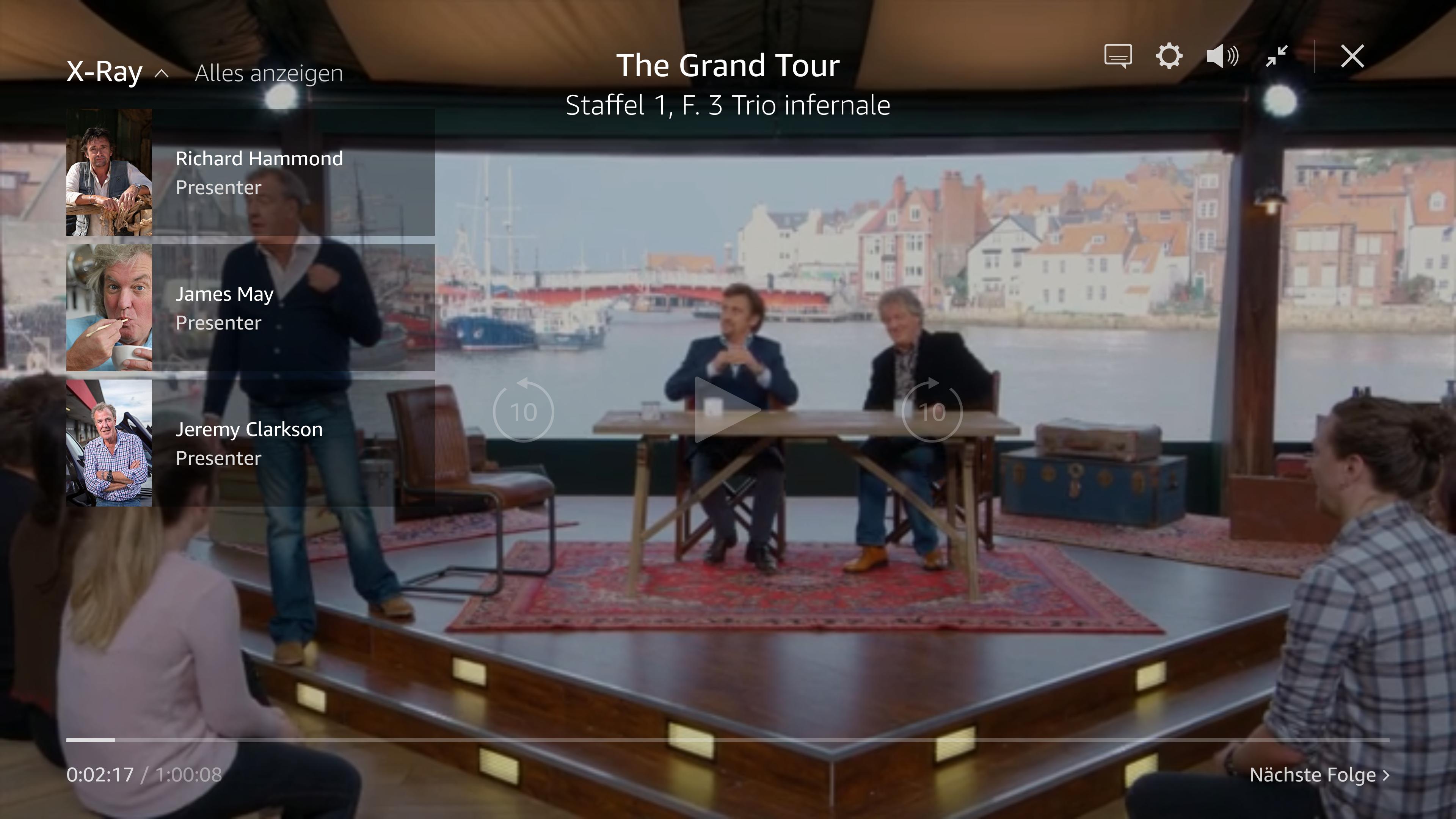Tap Alles anzeigen to show all
The image size is (1456, 819).
click(268, 74)
